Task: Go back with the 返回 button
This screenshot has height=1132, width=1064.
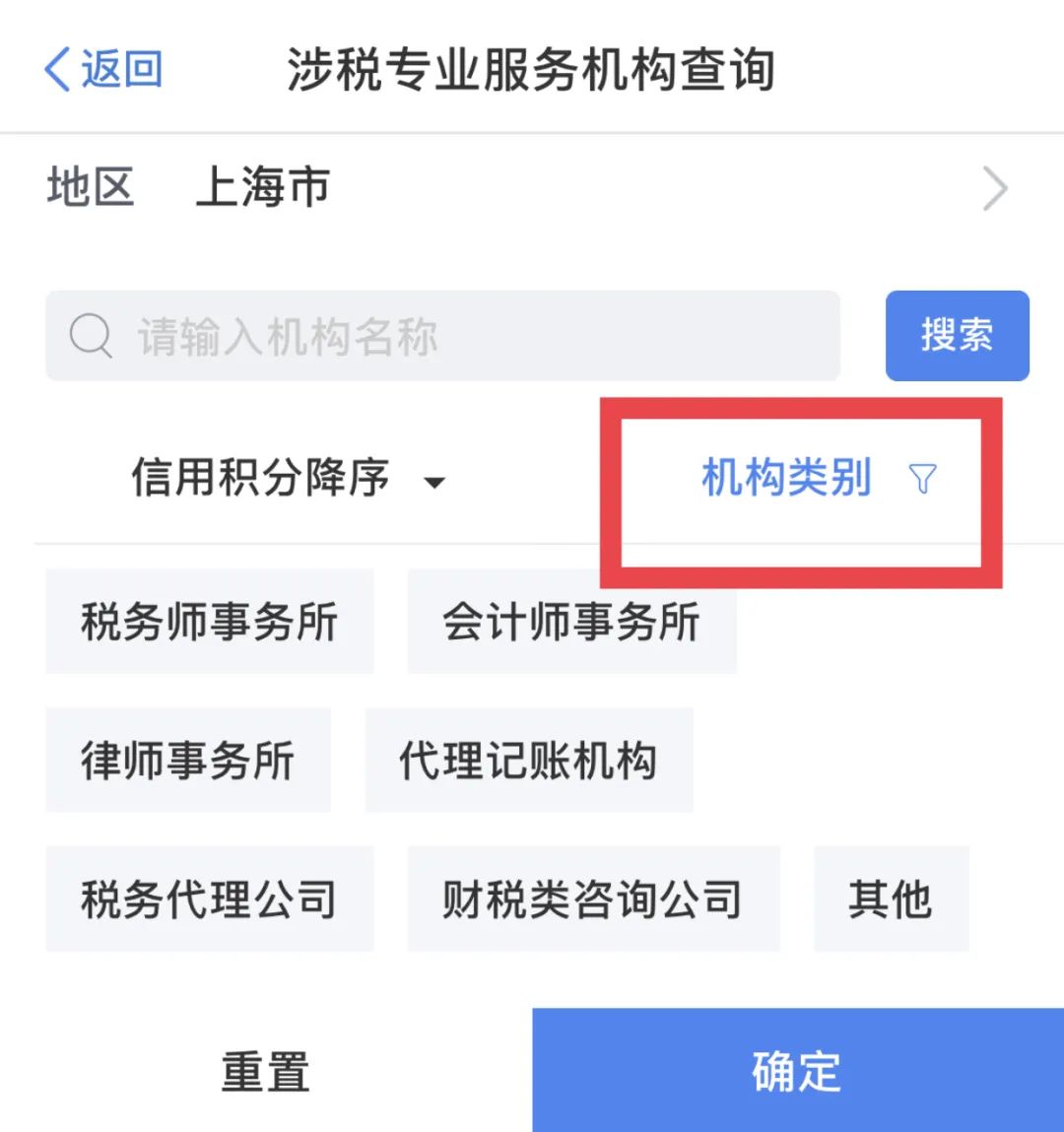Action: click(x=103, y=69)
